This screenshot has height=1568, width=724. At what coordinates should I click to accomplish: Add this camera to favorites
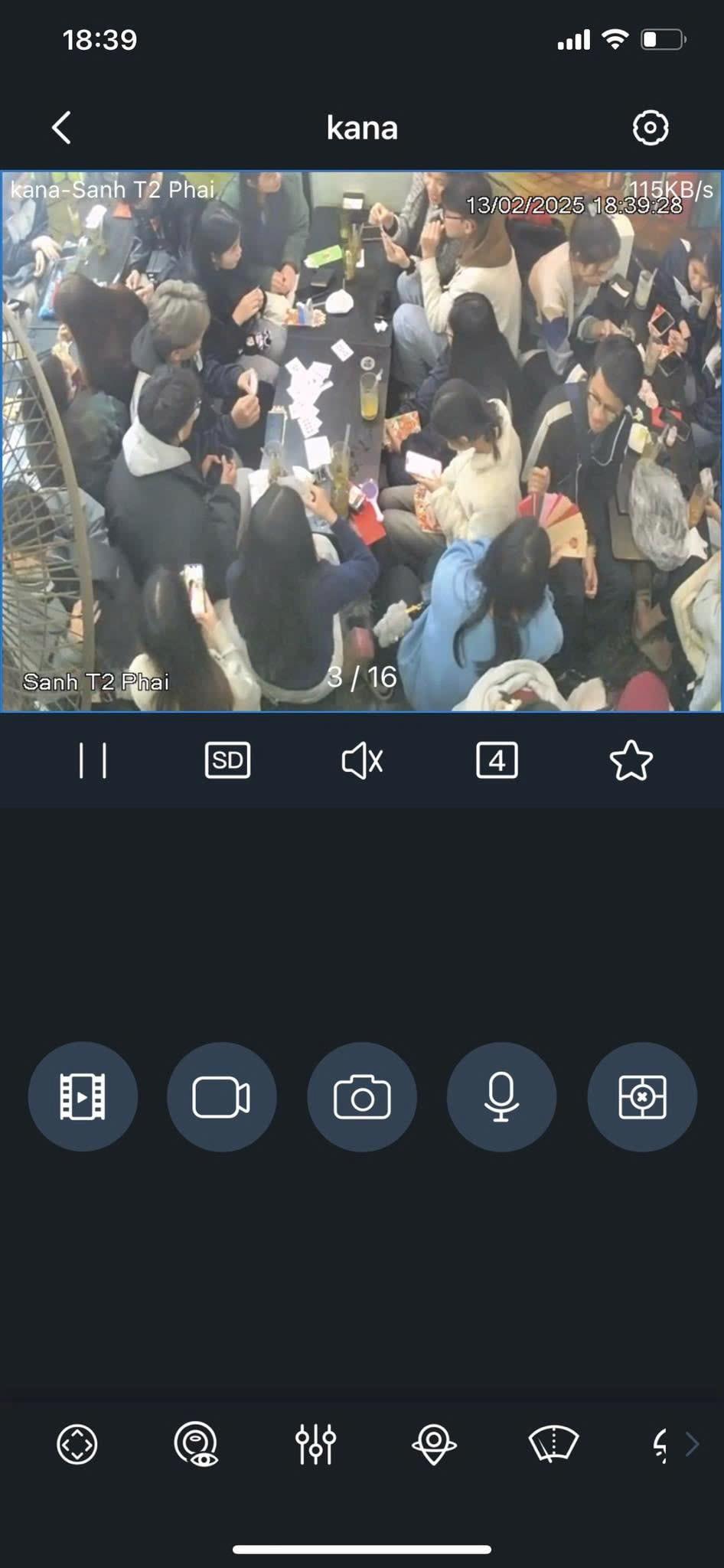tap(631, 761)
